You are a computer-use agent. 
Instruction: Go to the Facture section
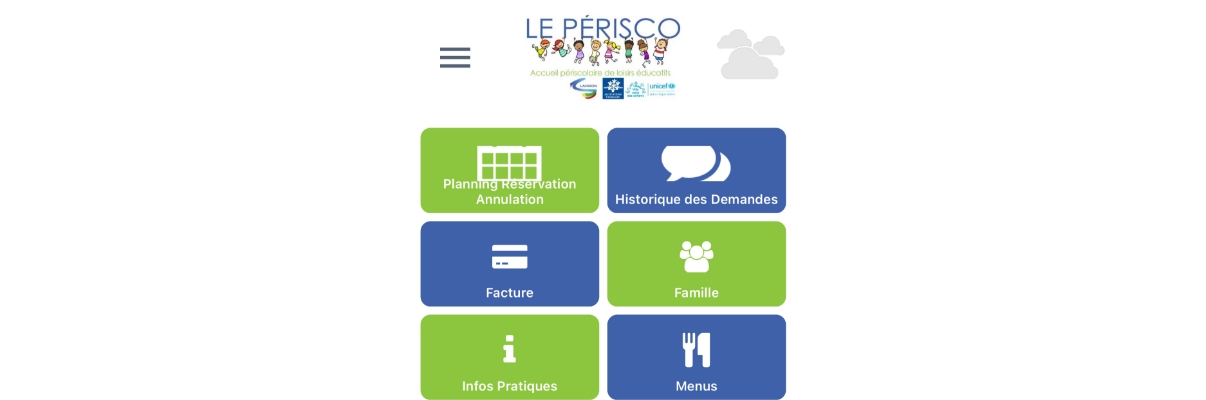point(509,264)
